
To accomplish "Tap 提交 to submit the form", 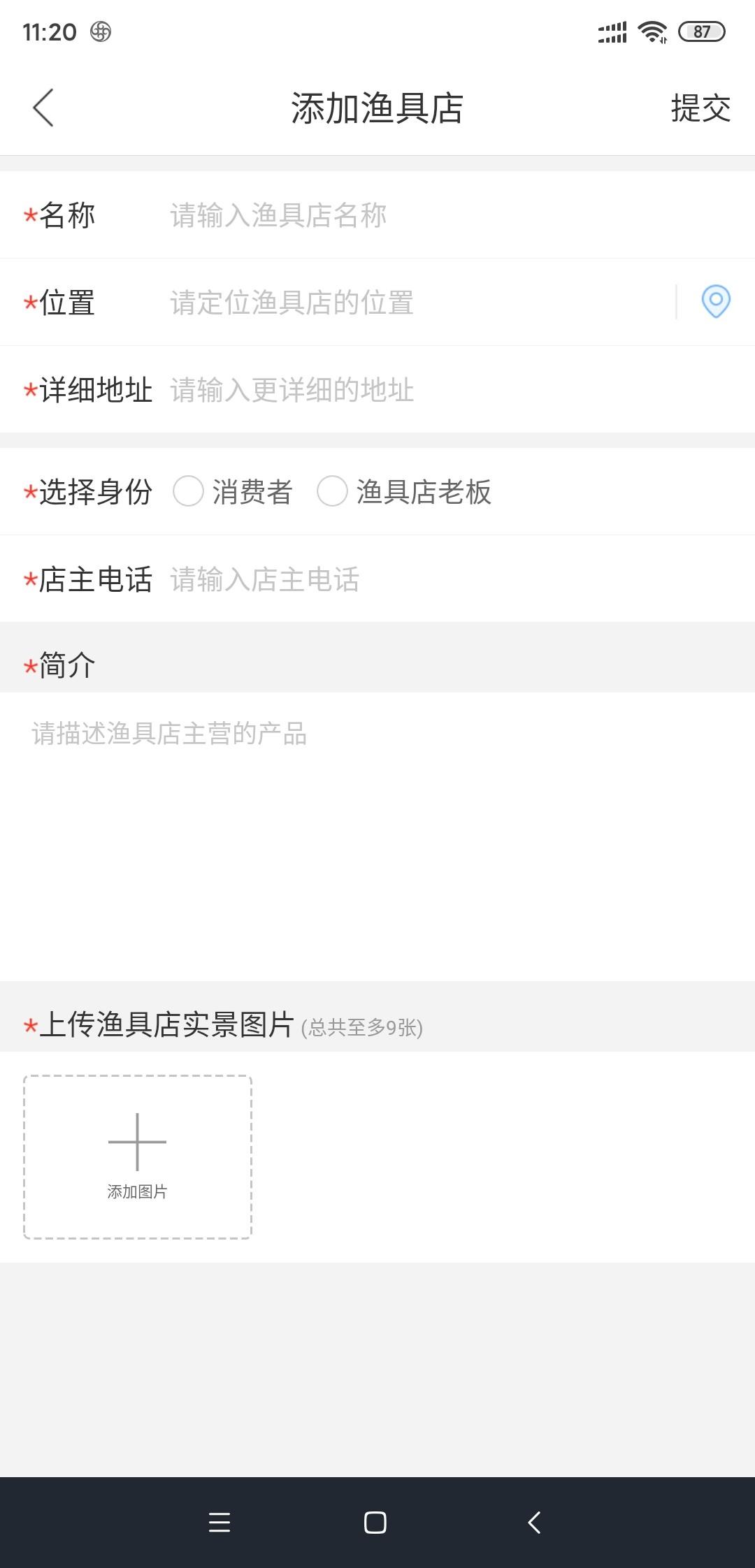I will 700,108.
